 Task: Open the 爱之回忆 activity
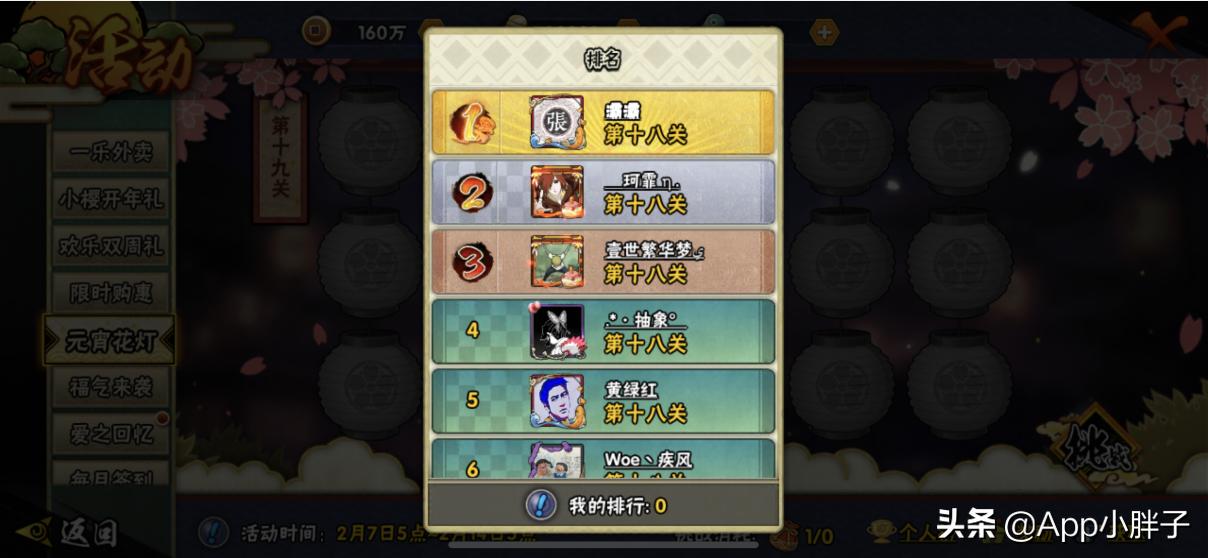click(x=110, y=434)
